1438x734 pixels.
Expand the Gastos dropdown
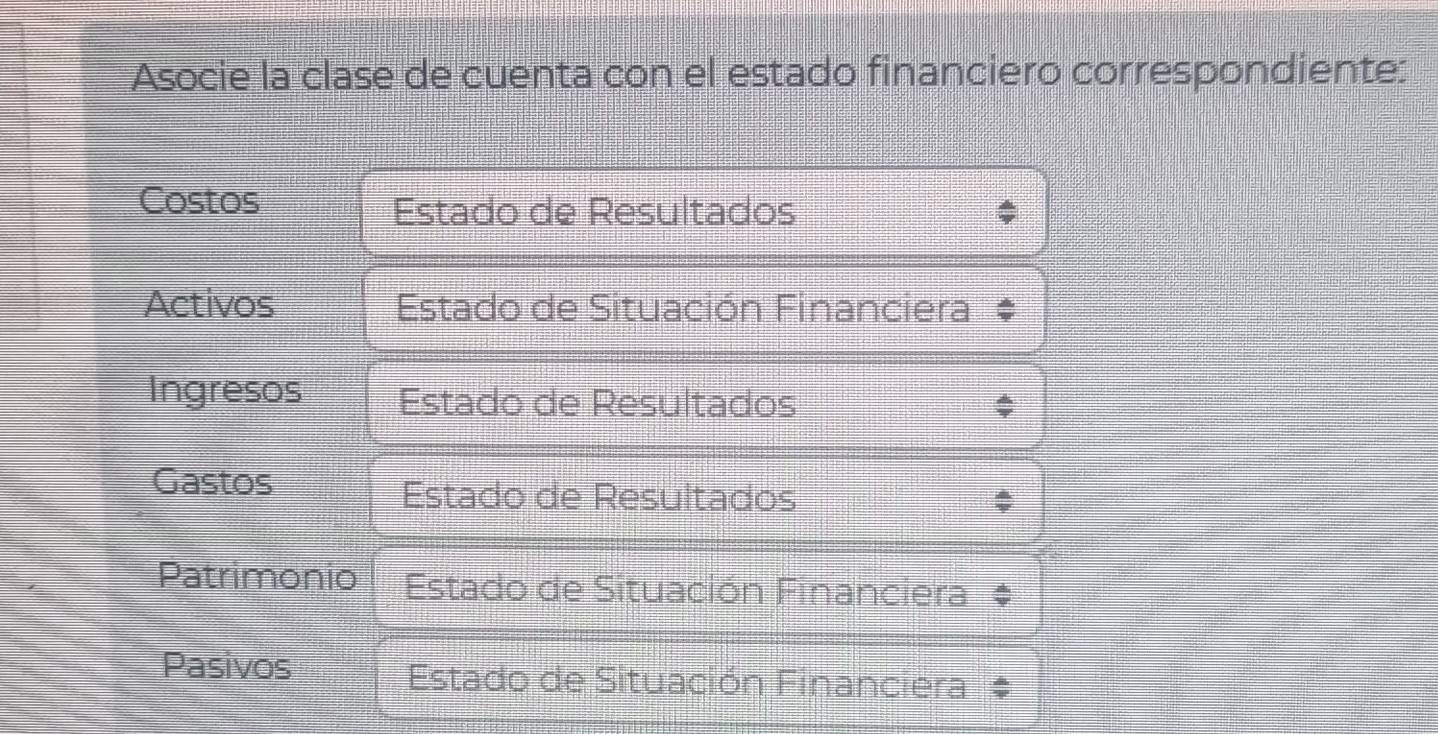[x=704, y=497]
